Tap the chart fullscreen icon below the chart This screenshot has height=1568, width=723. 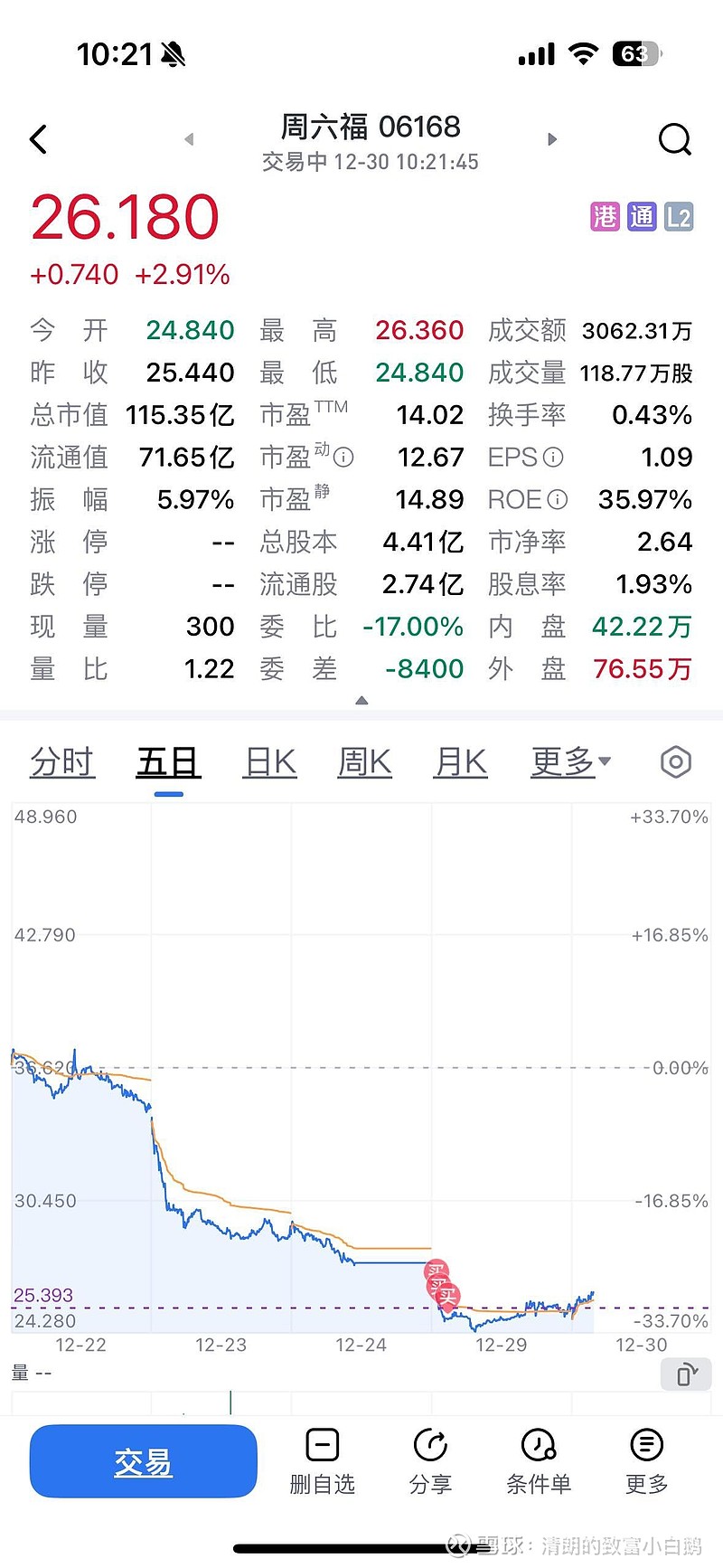click(685, 1374)
